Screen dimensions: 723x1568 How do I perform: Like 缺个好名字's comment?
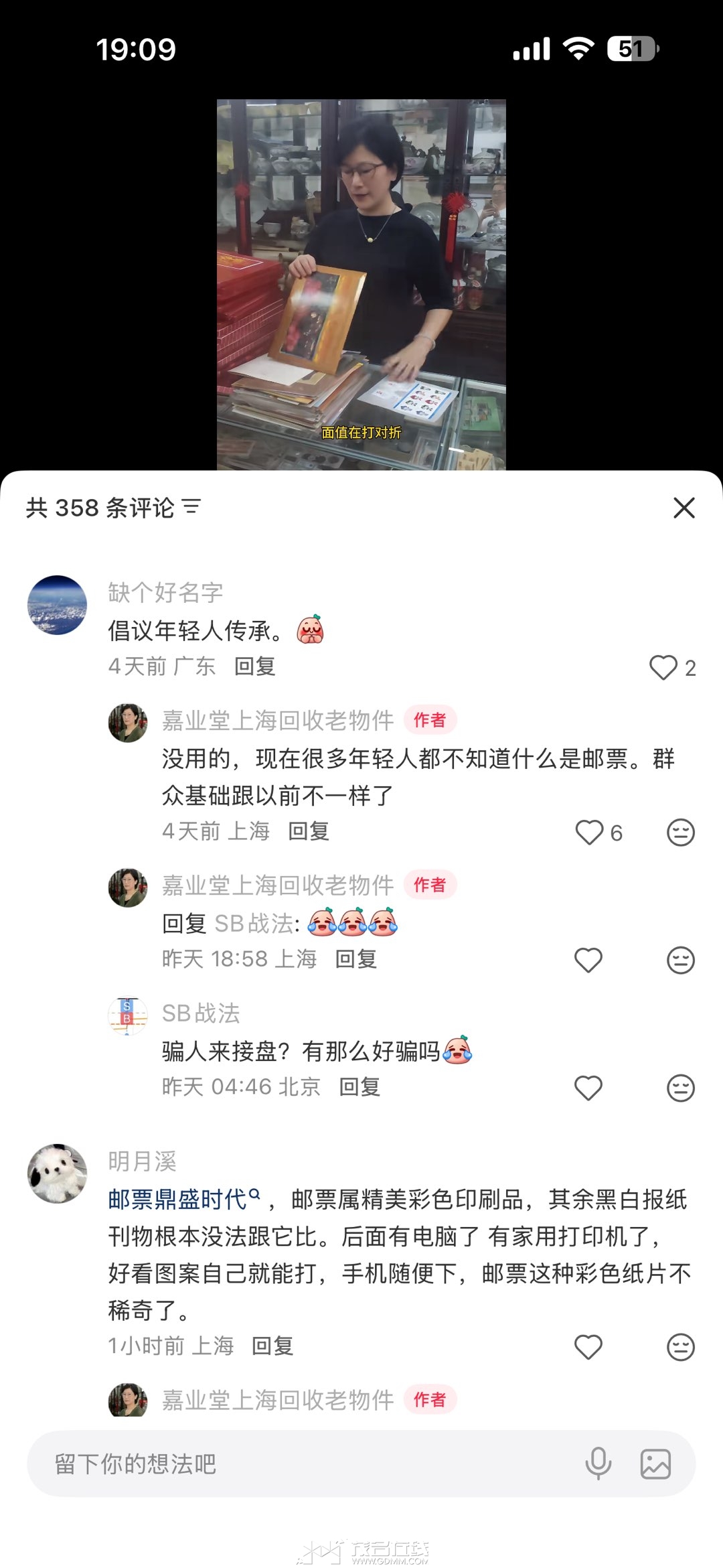coord(663,667)
